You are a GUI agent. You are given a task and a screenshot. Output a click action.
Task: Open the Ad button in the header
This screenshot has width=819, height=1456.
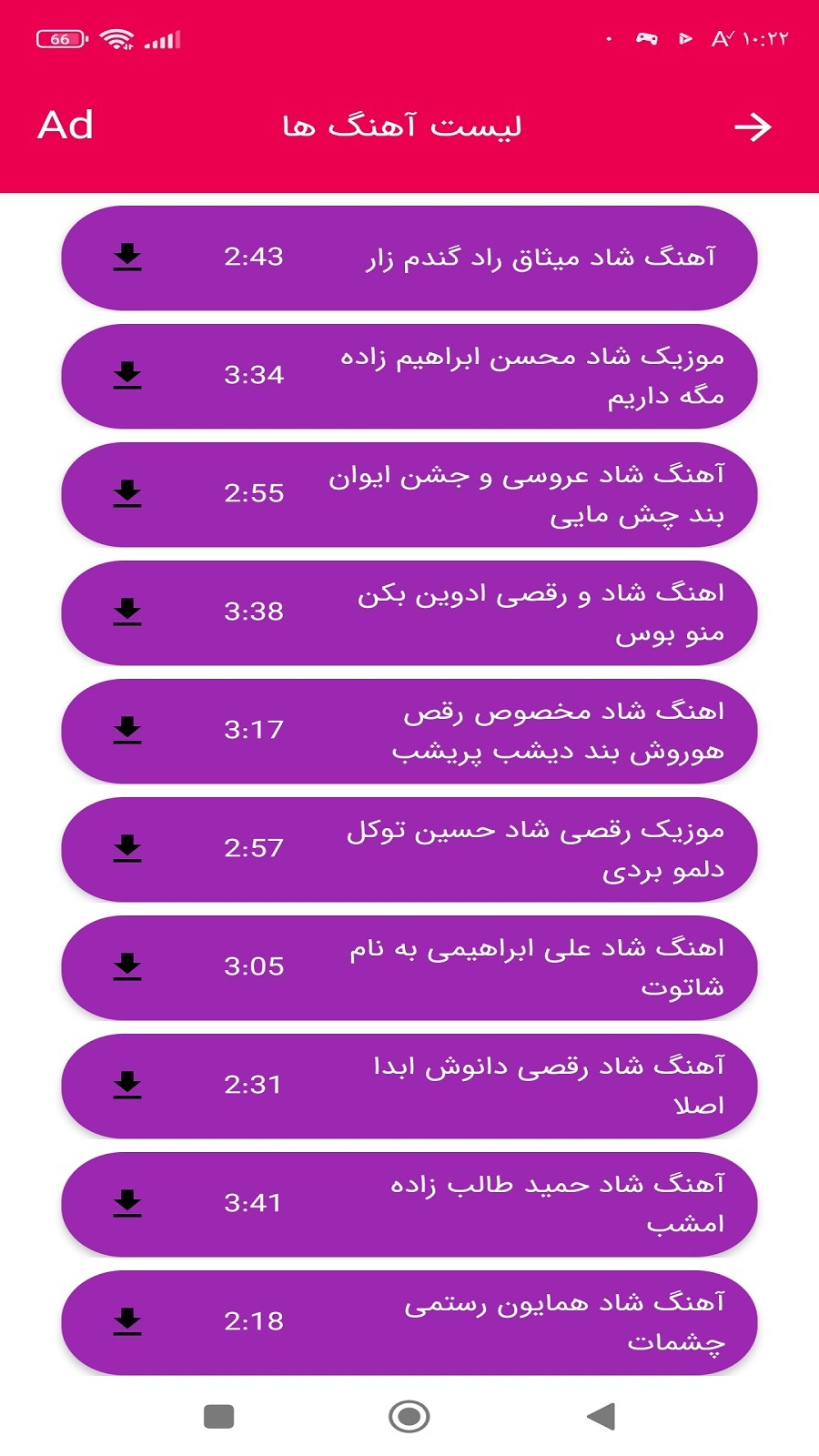click(x=66, y=126)
